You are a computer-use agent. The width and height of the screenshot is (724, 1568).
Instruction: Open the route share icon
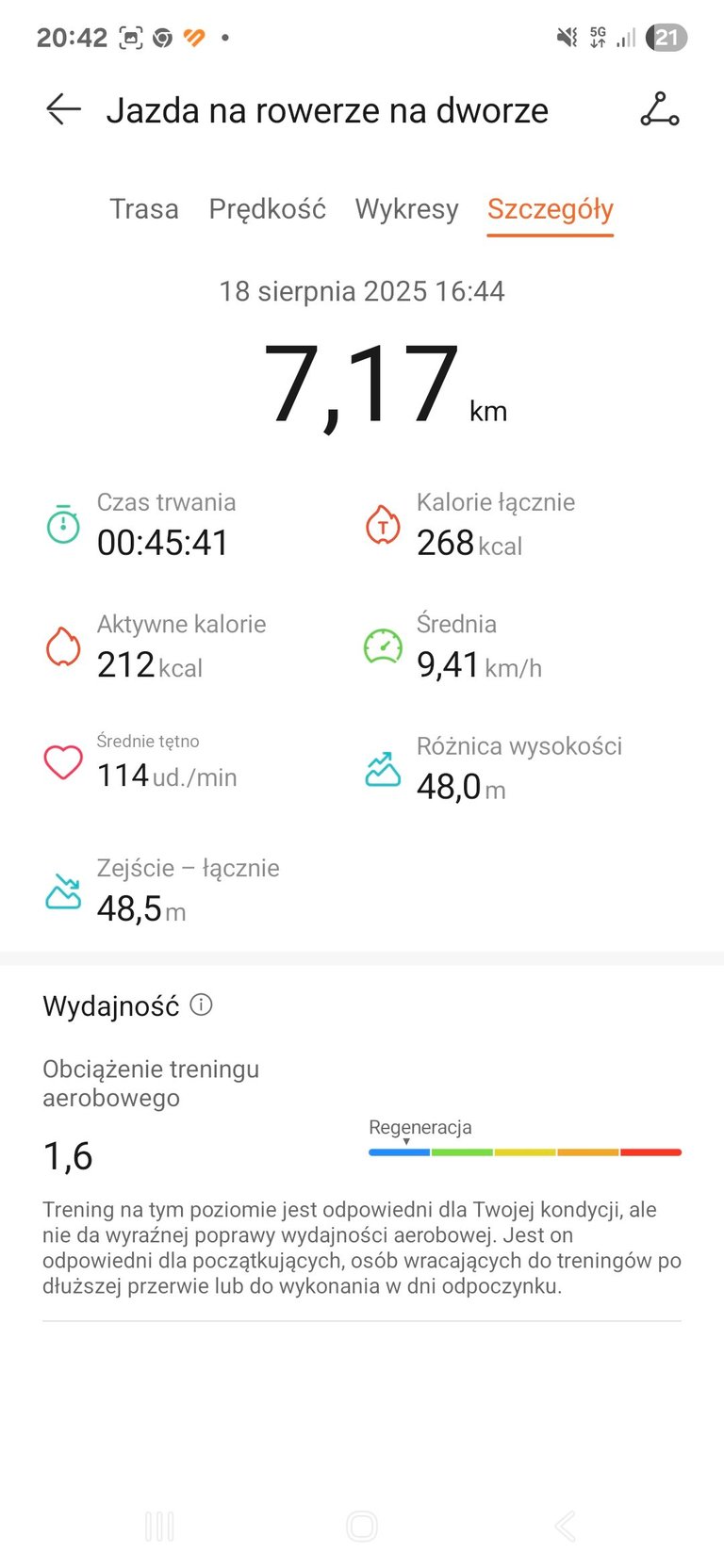tap(660, 109)
